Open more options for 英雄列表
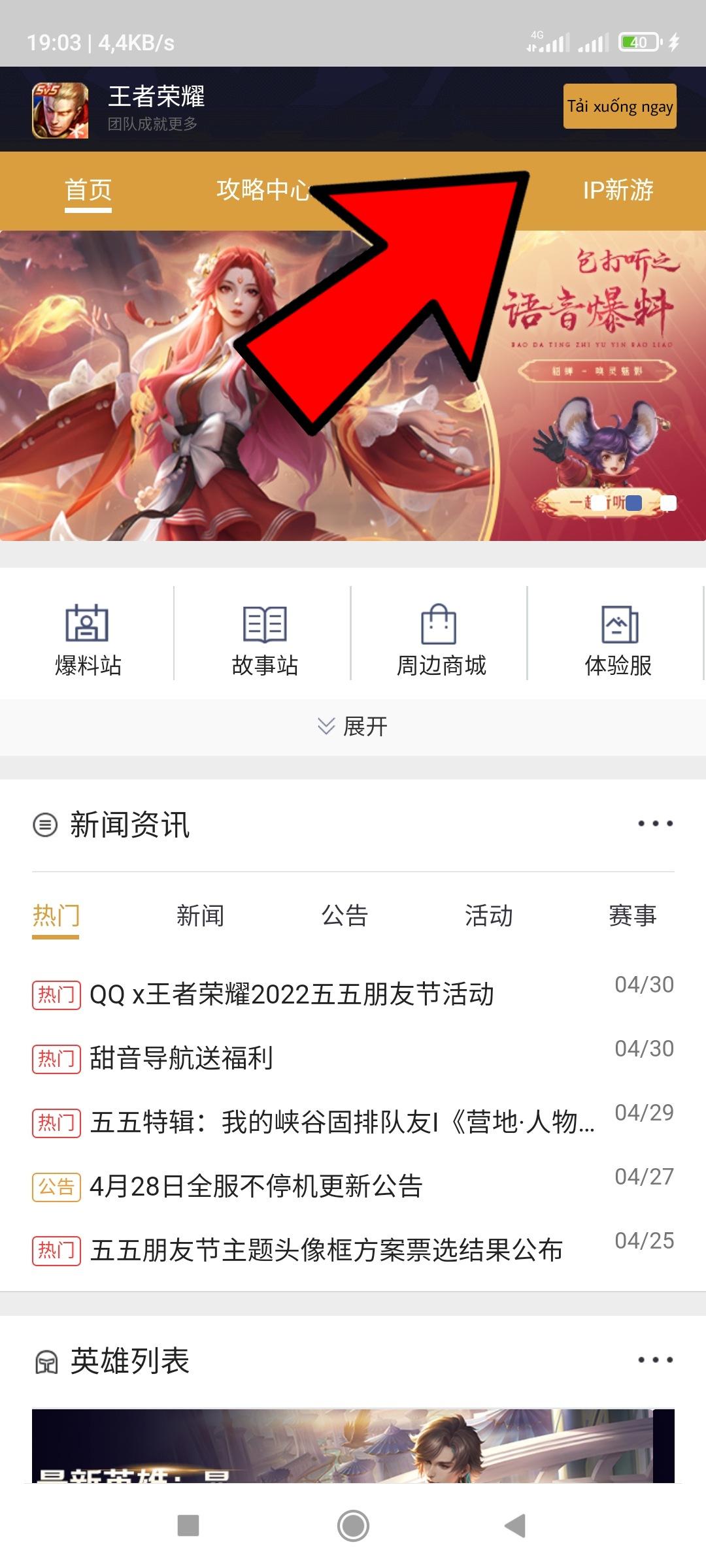This screenshot has width=706, height=1568. tap(655, 1360)
